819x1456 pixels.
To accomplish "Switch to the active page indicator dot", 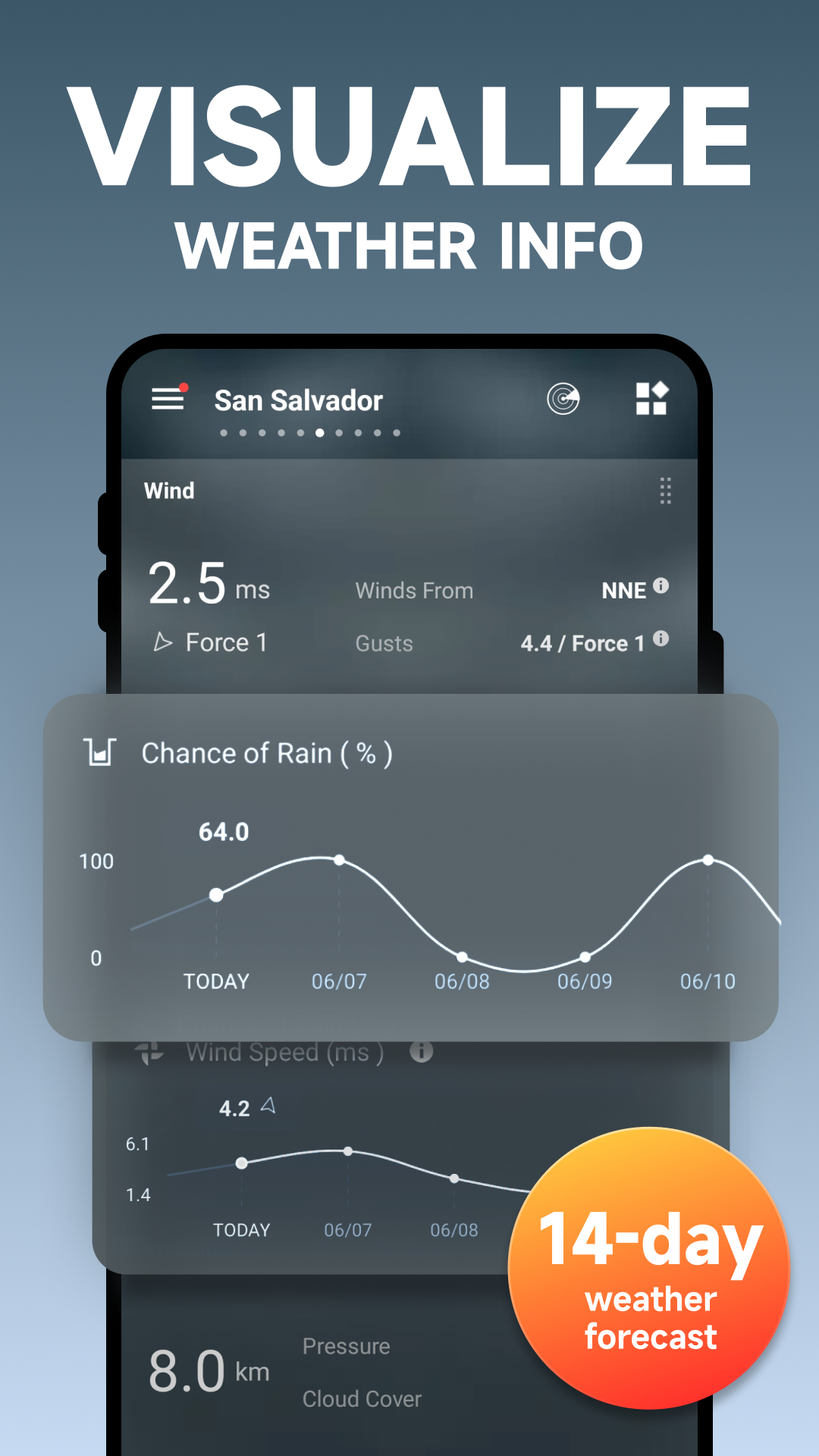I will coord(319,432).
